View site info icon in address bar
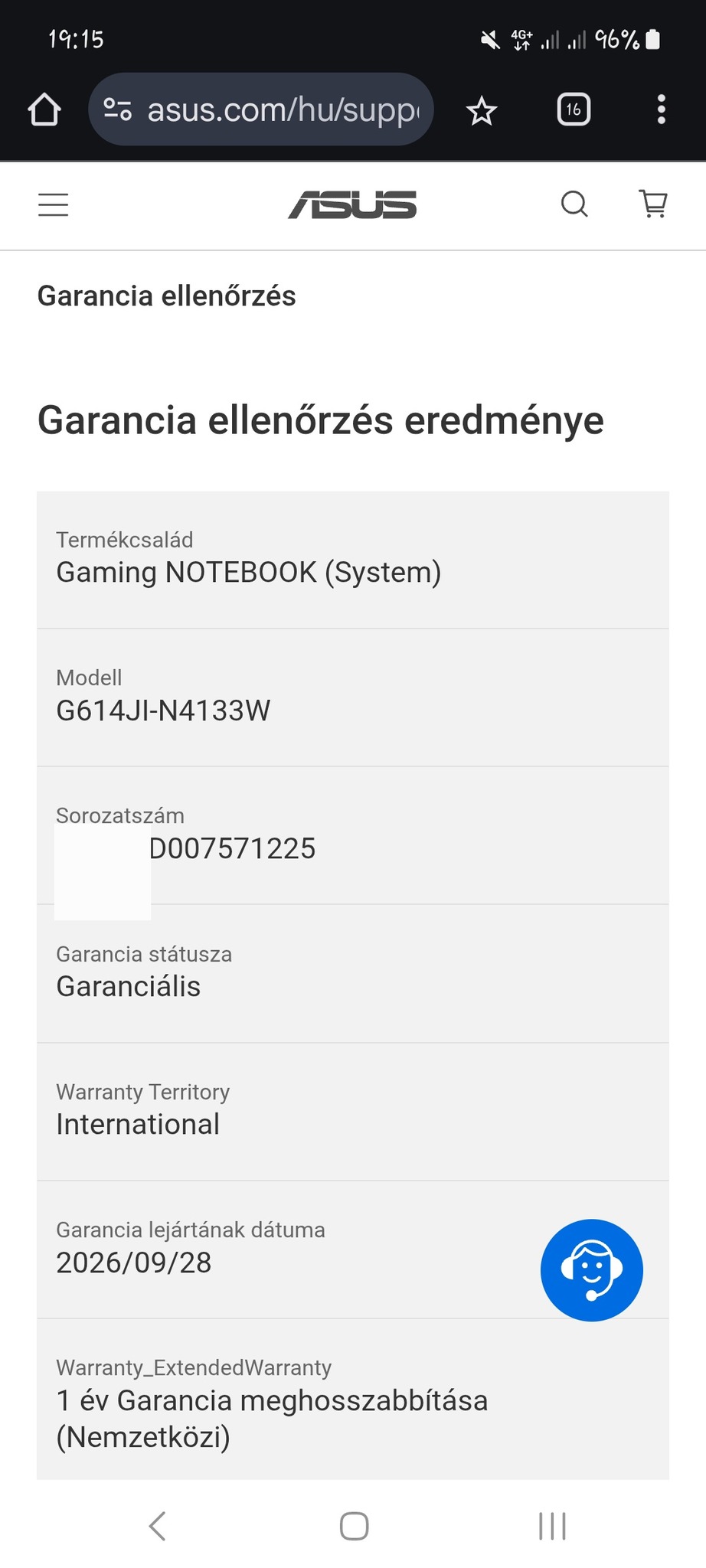Screen dimensions: 706x1568 118,109
